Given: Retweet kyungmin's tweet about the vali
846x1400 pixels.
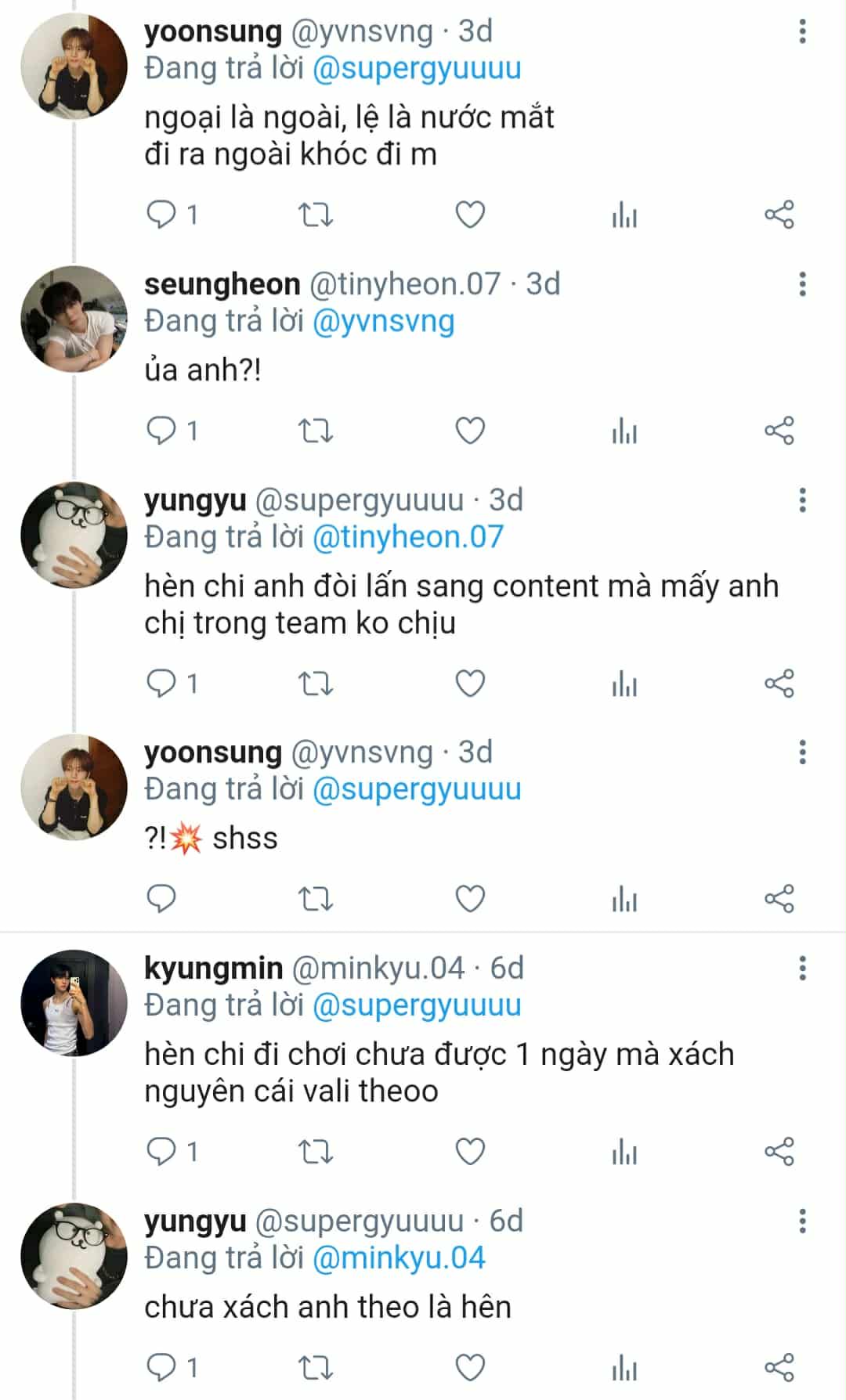Looking at the screenshot, I should (x=316, y=1152).
